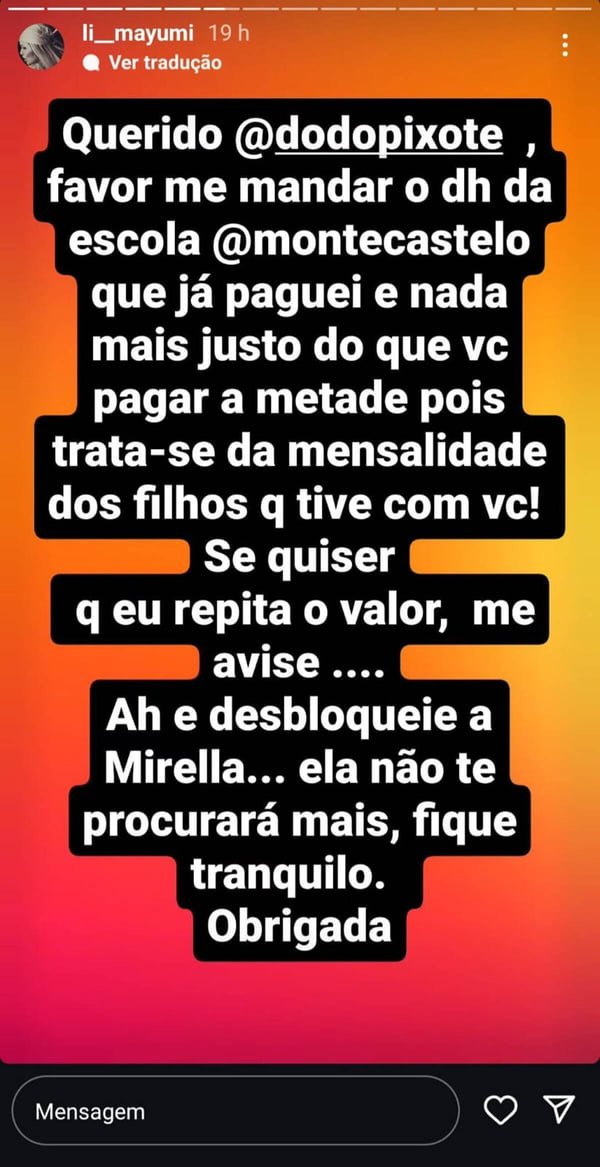
Task: Like this story with the heart
Action: (501, 1111)
